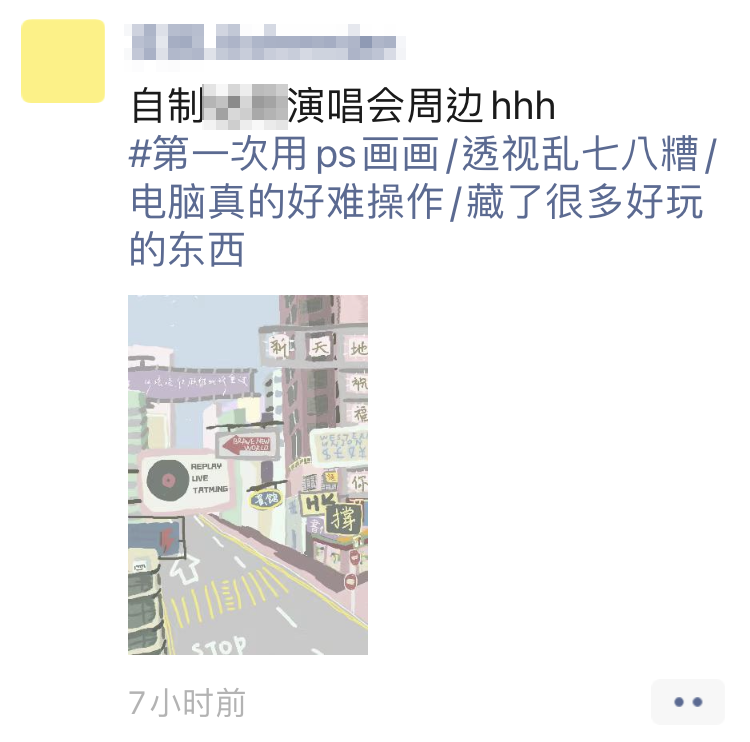Open the hashtag 第一次用ps画画 topic link
The width and height of the screenshot is (750, 742).
coord(285,155)
